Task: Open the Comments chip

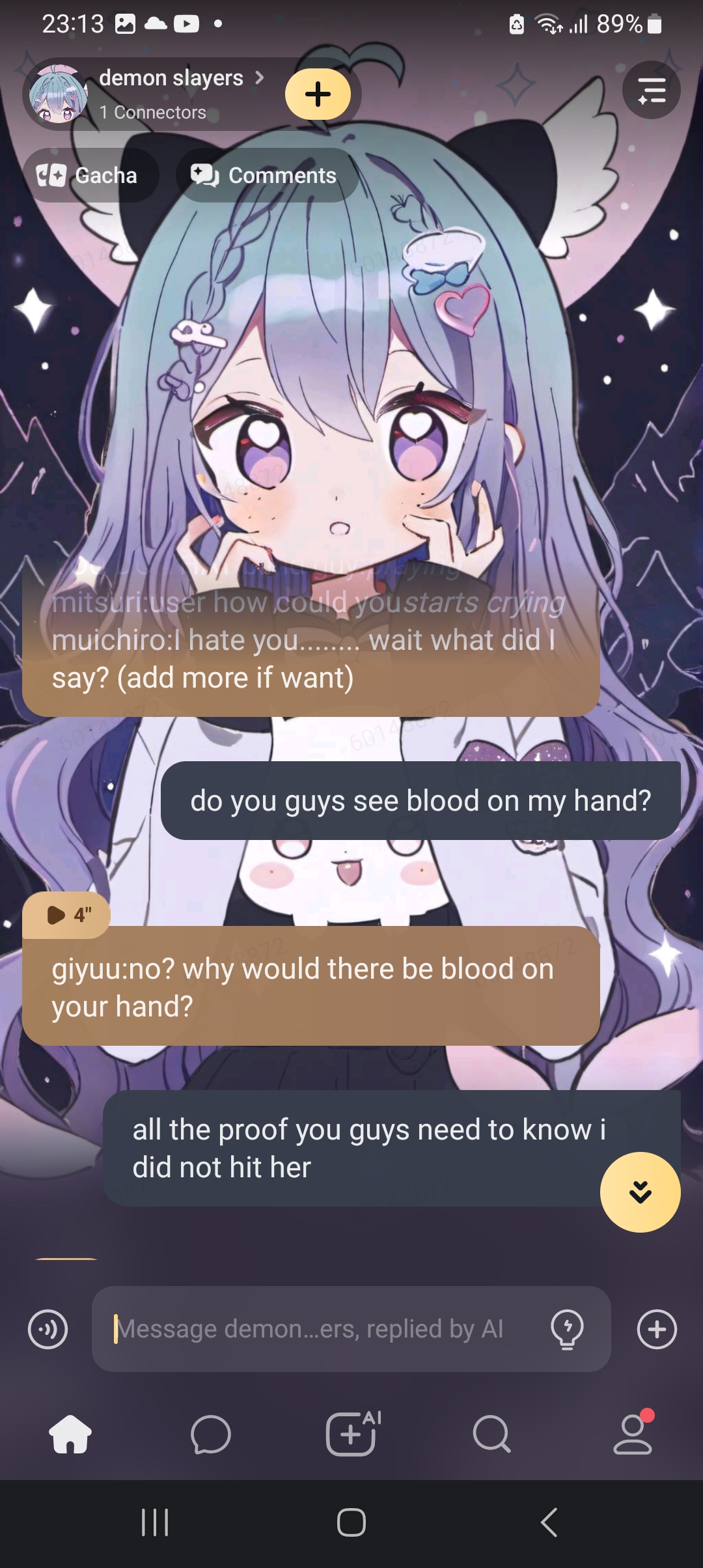Action: [266, 175]
